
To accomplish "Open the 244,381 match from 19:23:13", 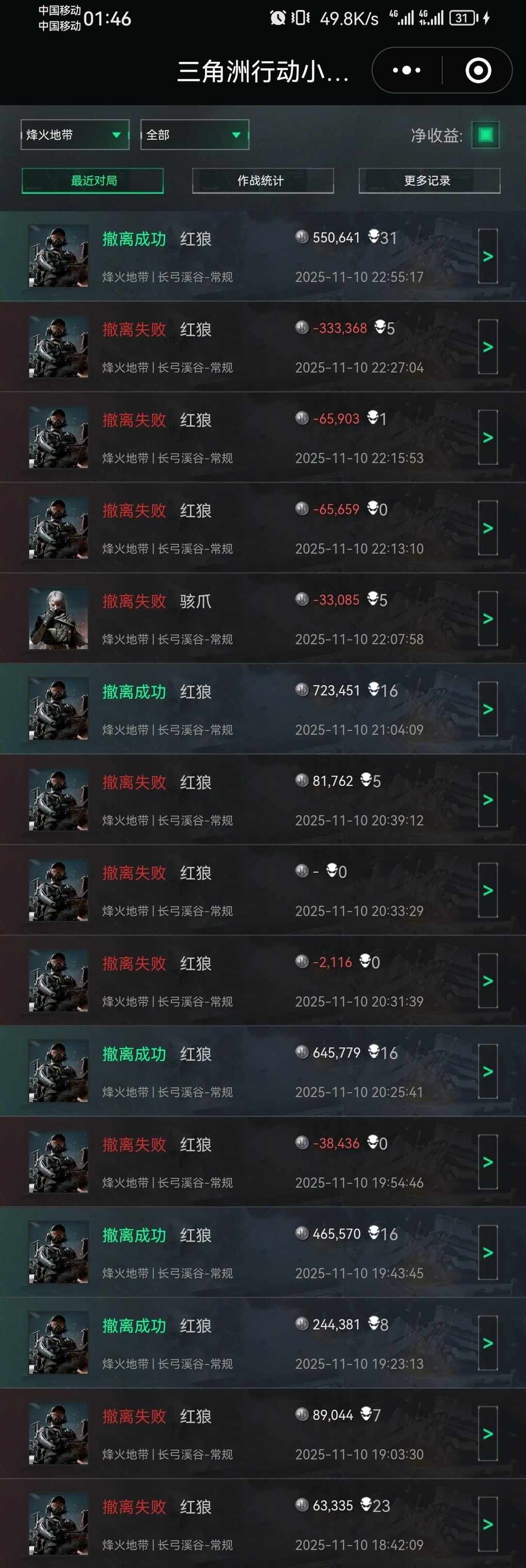I will (x=487, y=1343).
